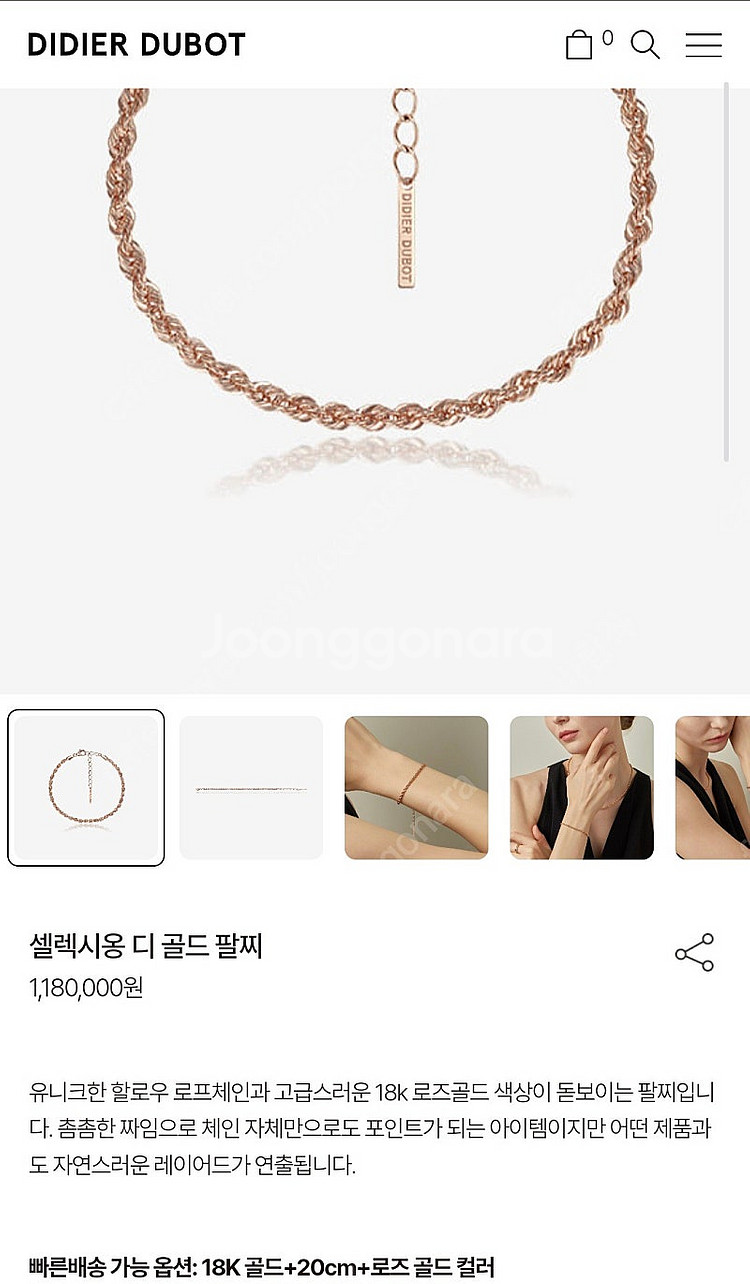Select the first bracelet circle thumbnail
This screenshot has width=750, height=1284.
pos(86,787)
